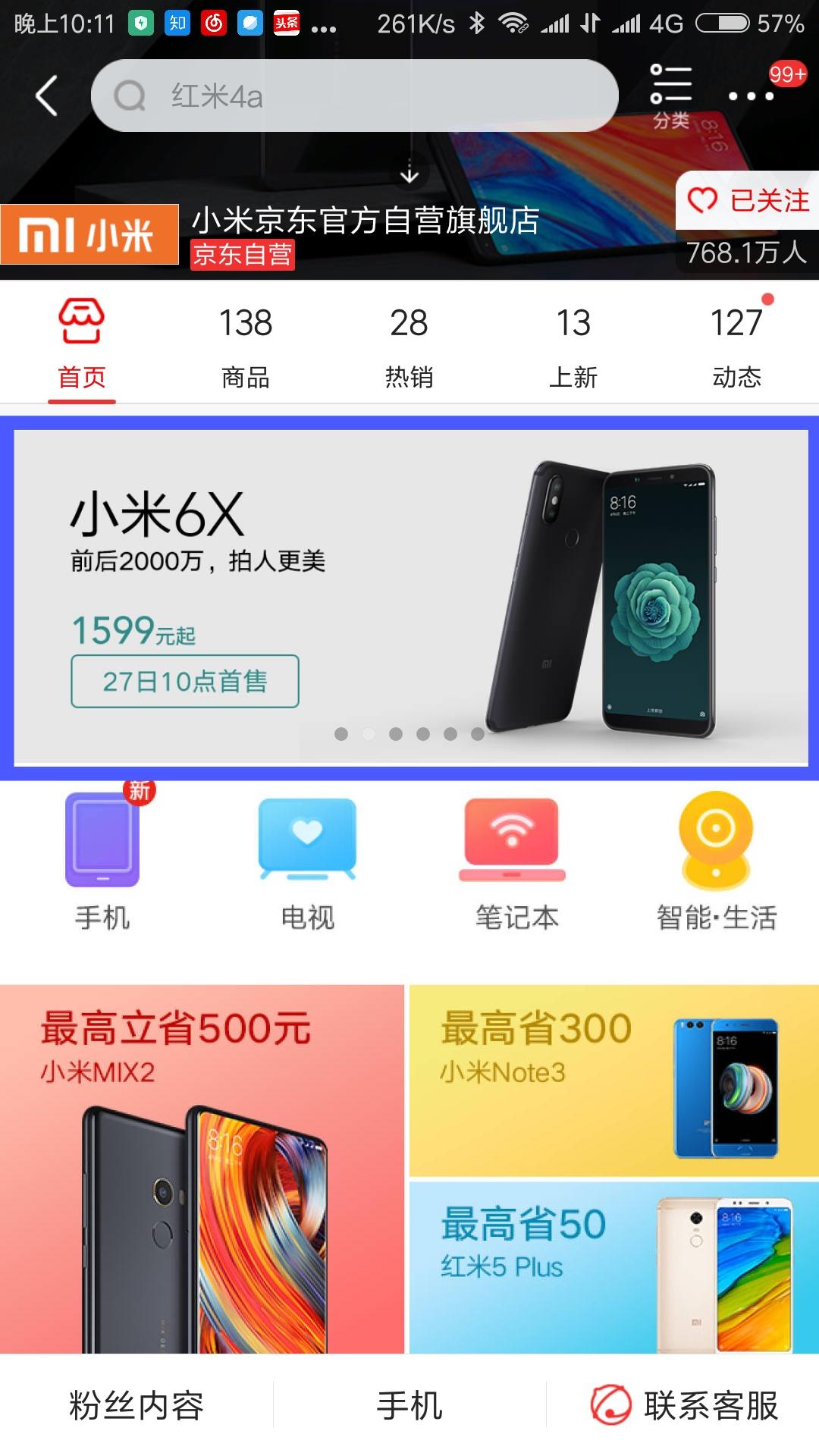
Task: Open the 动态 tab
Action: (x=737, y=344)
